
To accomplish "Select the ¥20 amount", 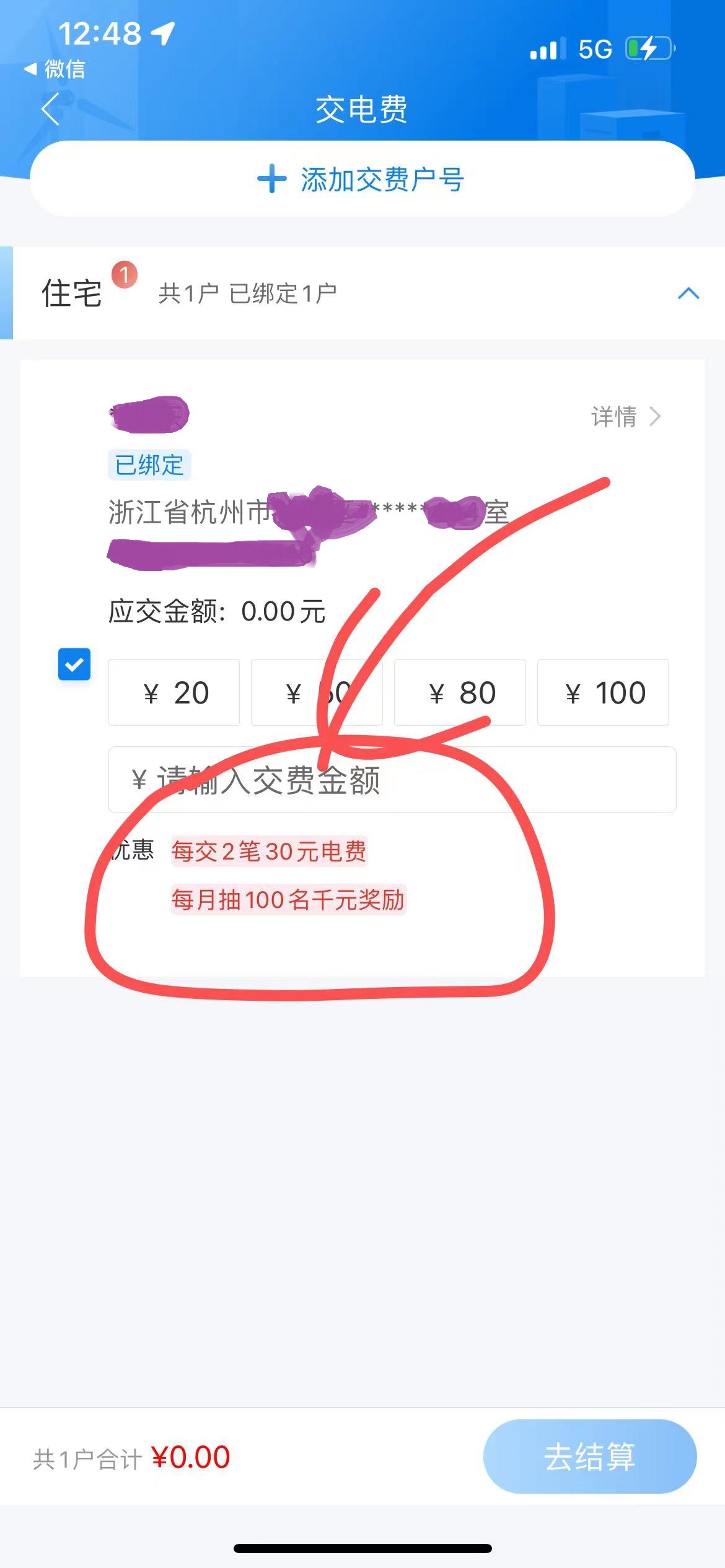I will [174, 692].
